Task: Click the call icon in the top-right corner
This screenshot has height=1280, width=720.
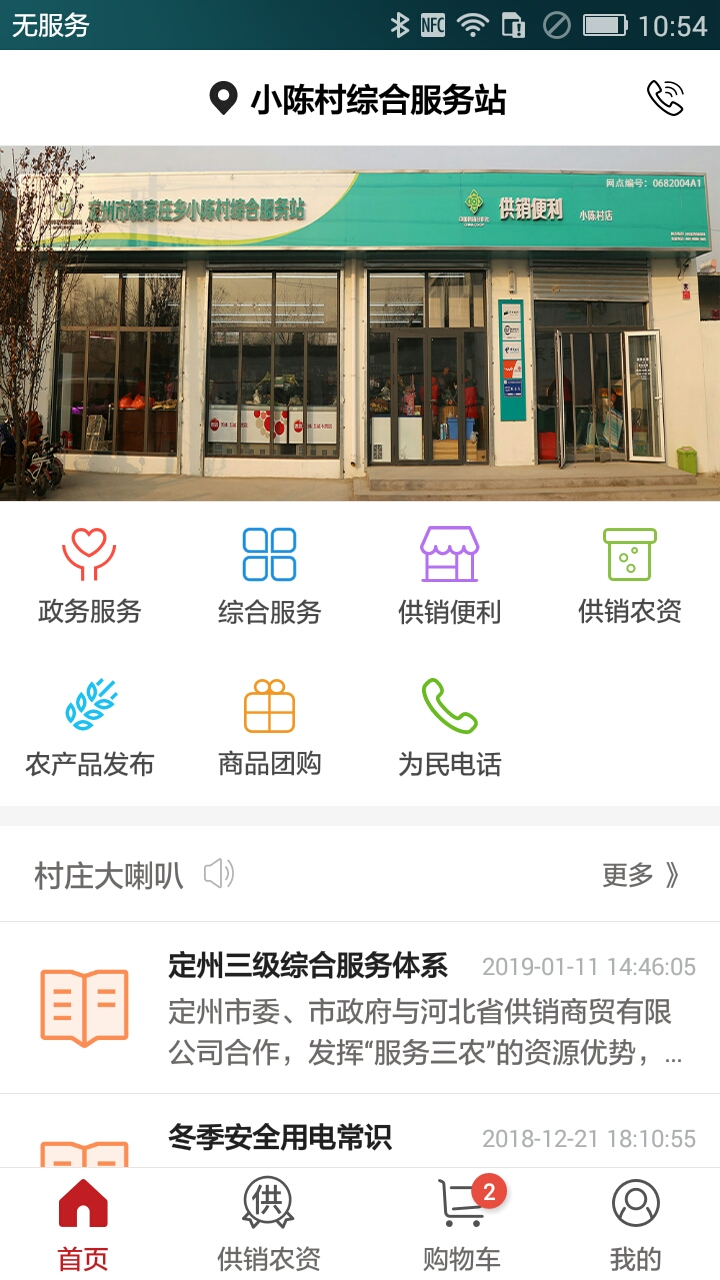Action: (663, 97)
